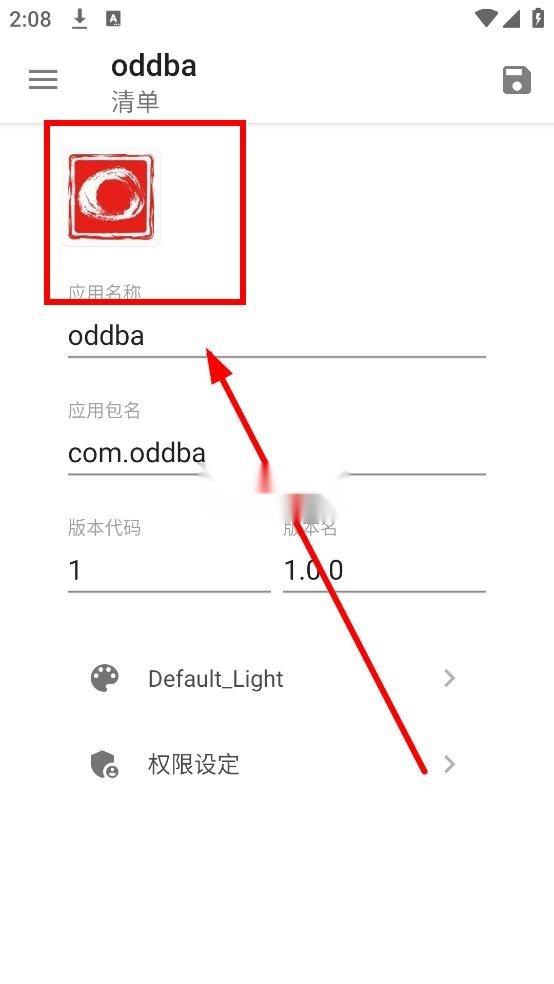The width and height of the screenshot is (554, 984).
Task: Edit the package name com.oddba
Action: (x=277, y=454)
